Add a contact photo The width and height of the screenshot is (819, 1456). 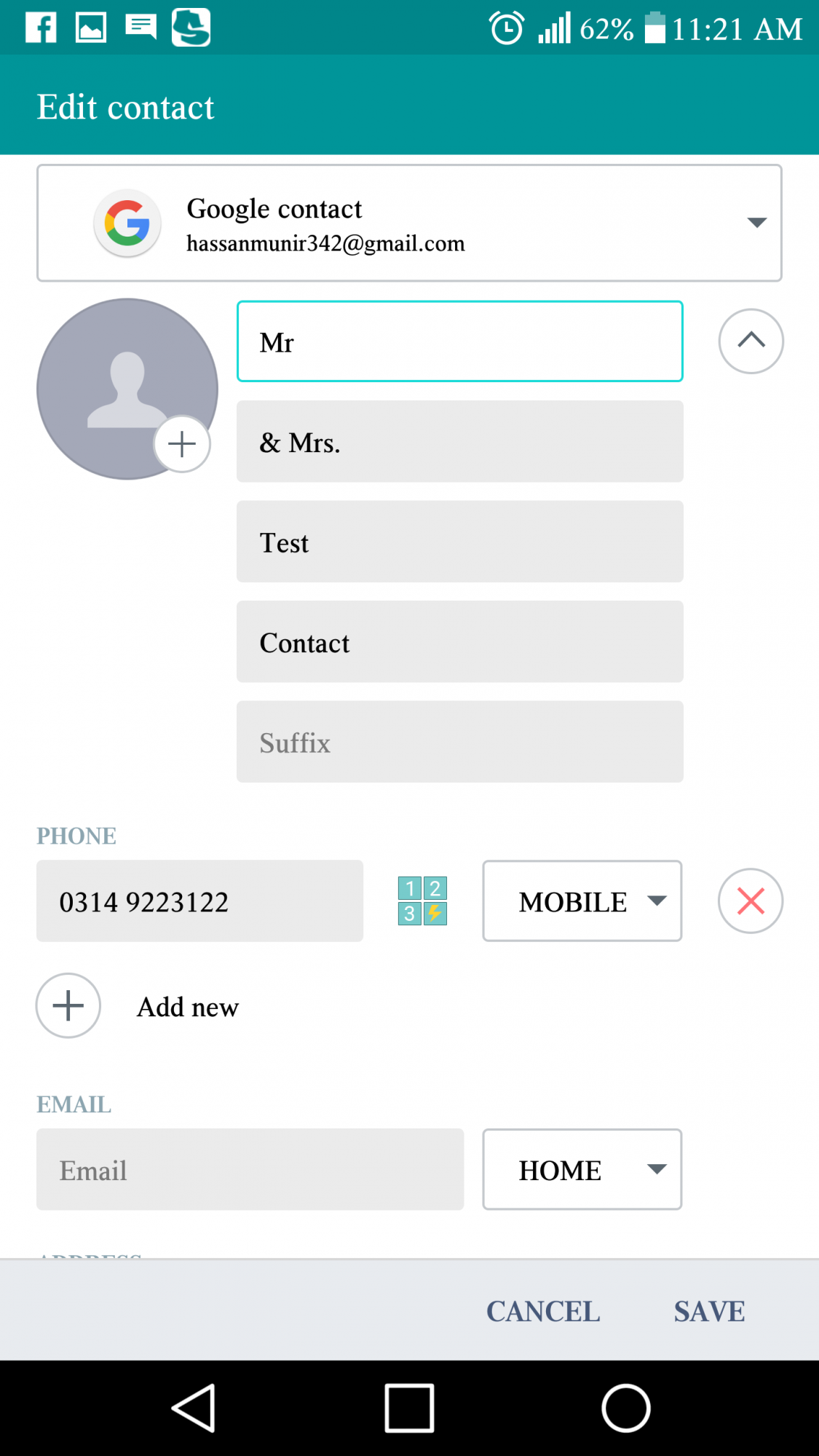click(x=182, y=443)
